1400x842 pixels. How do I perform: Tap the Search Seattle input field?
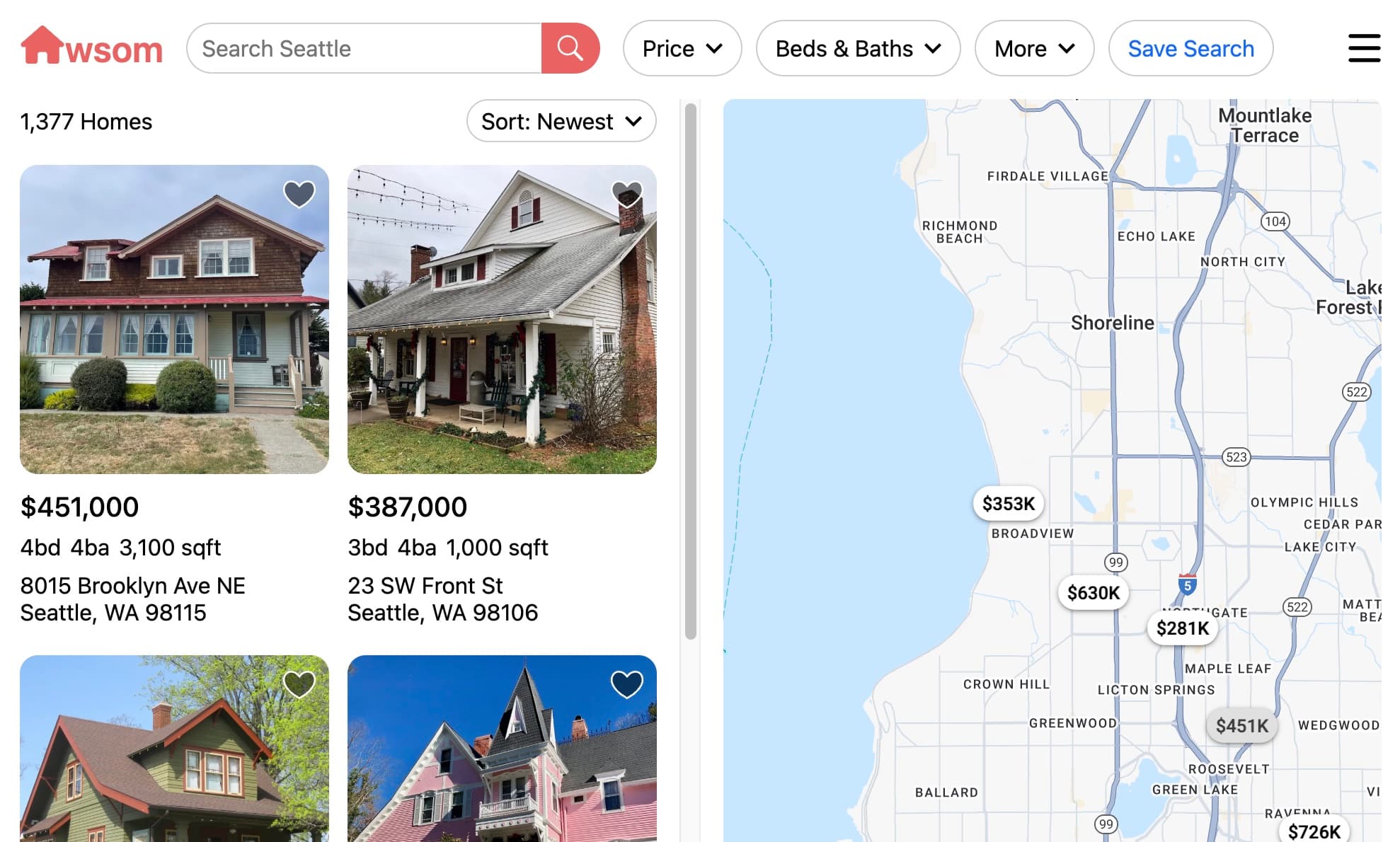coord(365,49)
